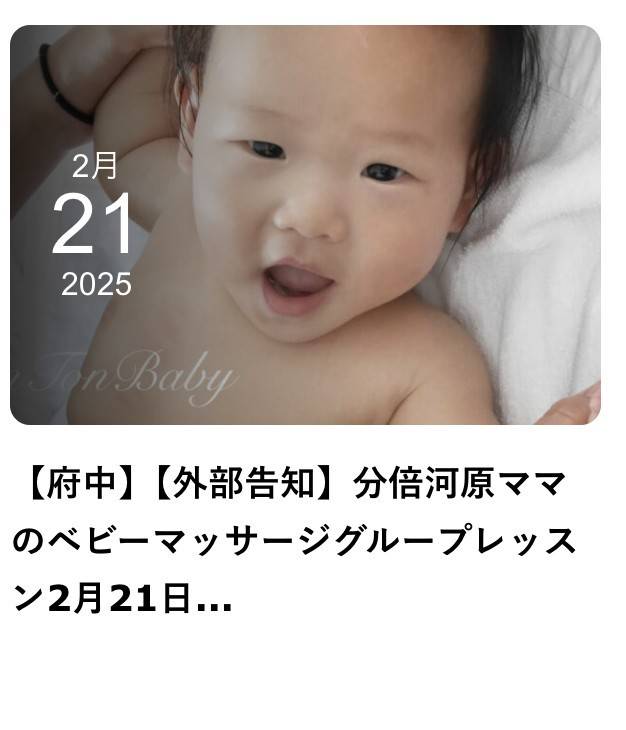
Task: Open the baby massage event photo card
Action: pos(305,225)
